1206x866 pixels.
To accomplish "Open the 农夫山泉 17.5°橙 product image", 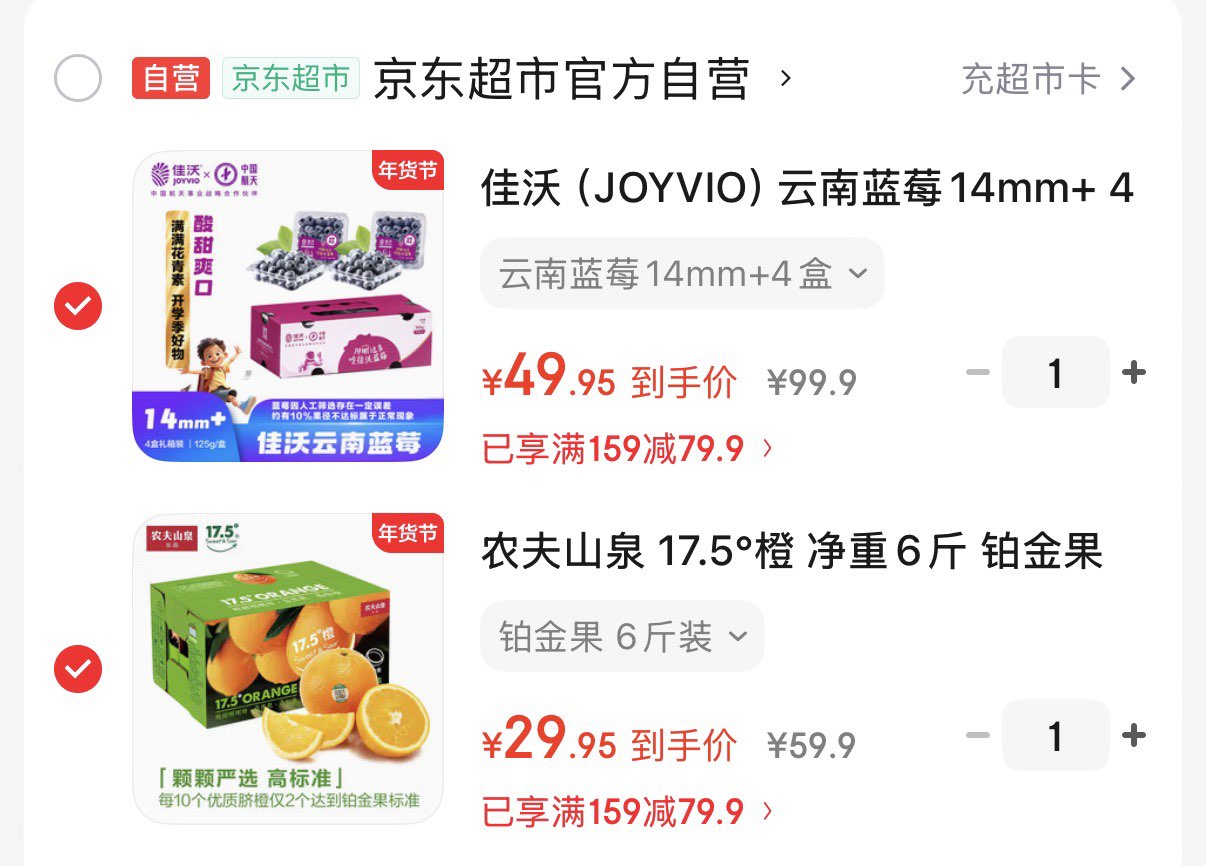I will tap(288, 669).
